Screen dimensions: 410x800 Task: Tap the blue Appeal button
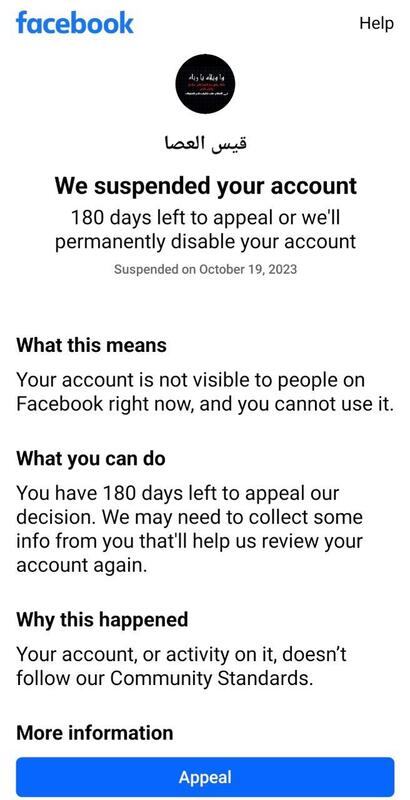(205, 777)
